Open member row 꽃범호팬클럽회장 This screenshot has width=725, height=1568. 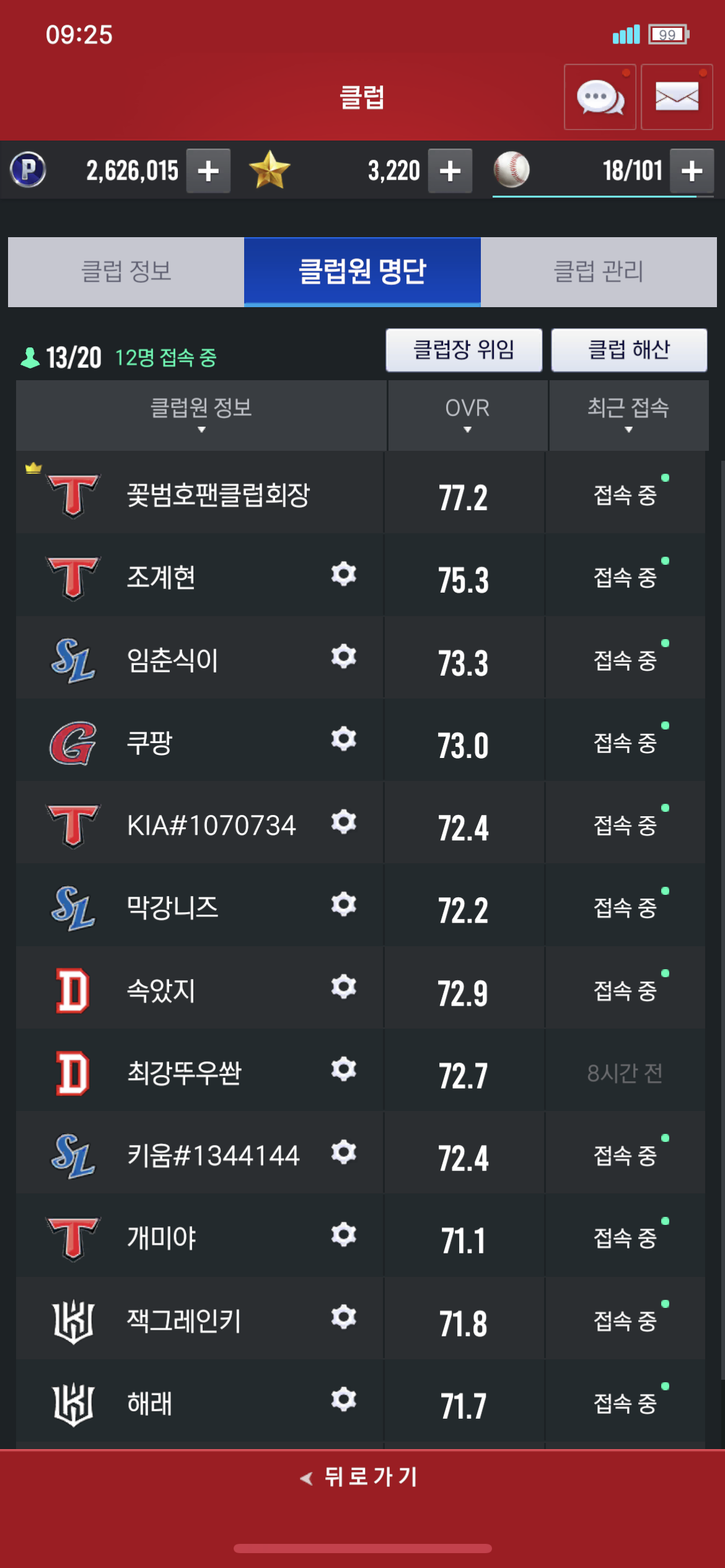point(217,495)
